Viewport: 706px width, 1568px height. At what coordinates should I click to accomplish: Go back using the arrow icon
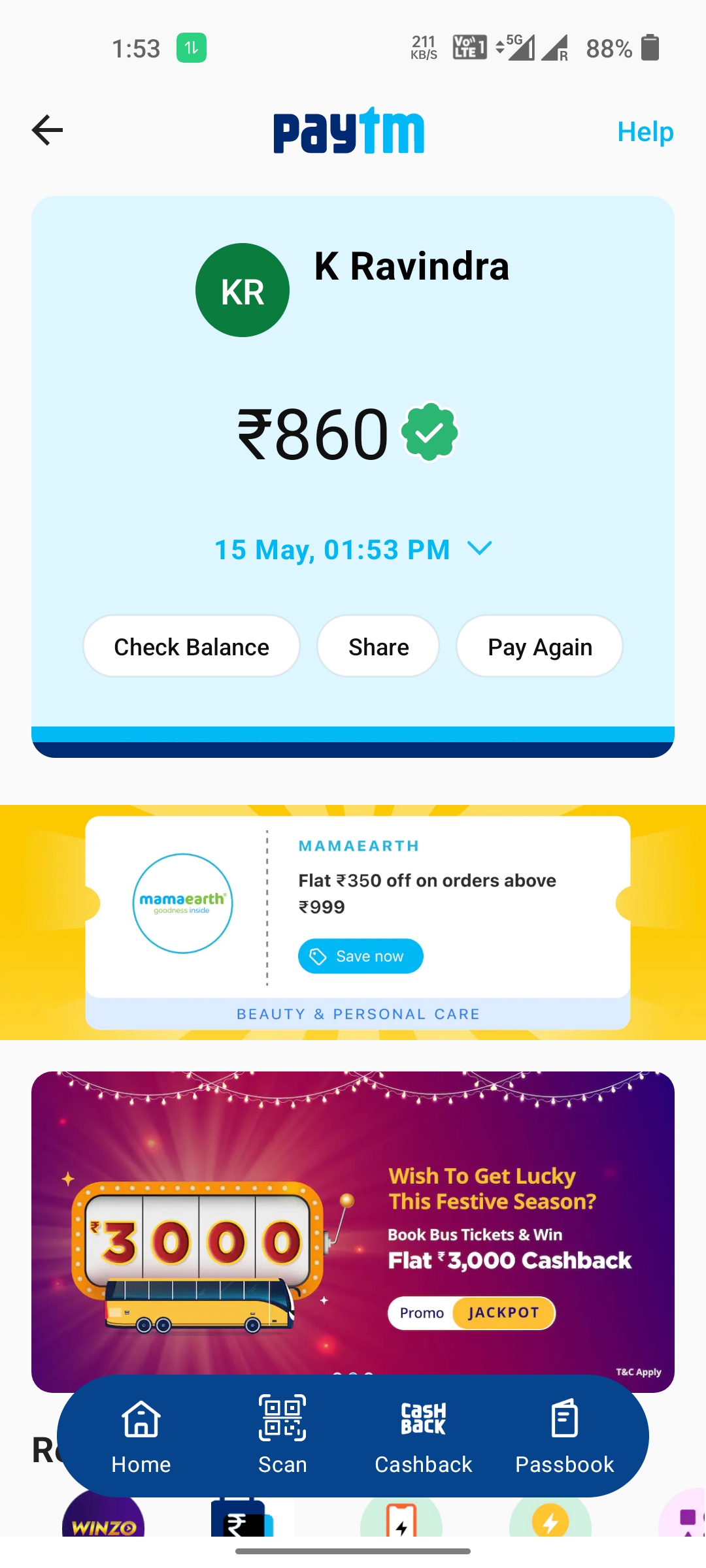(x=47, y=130)
